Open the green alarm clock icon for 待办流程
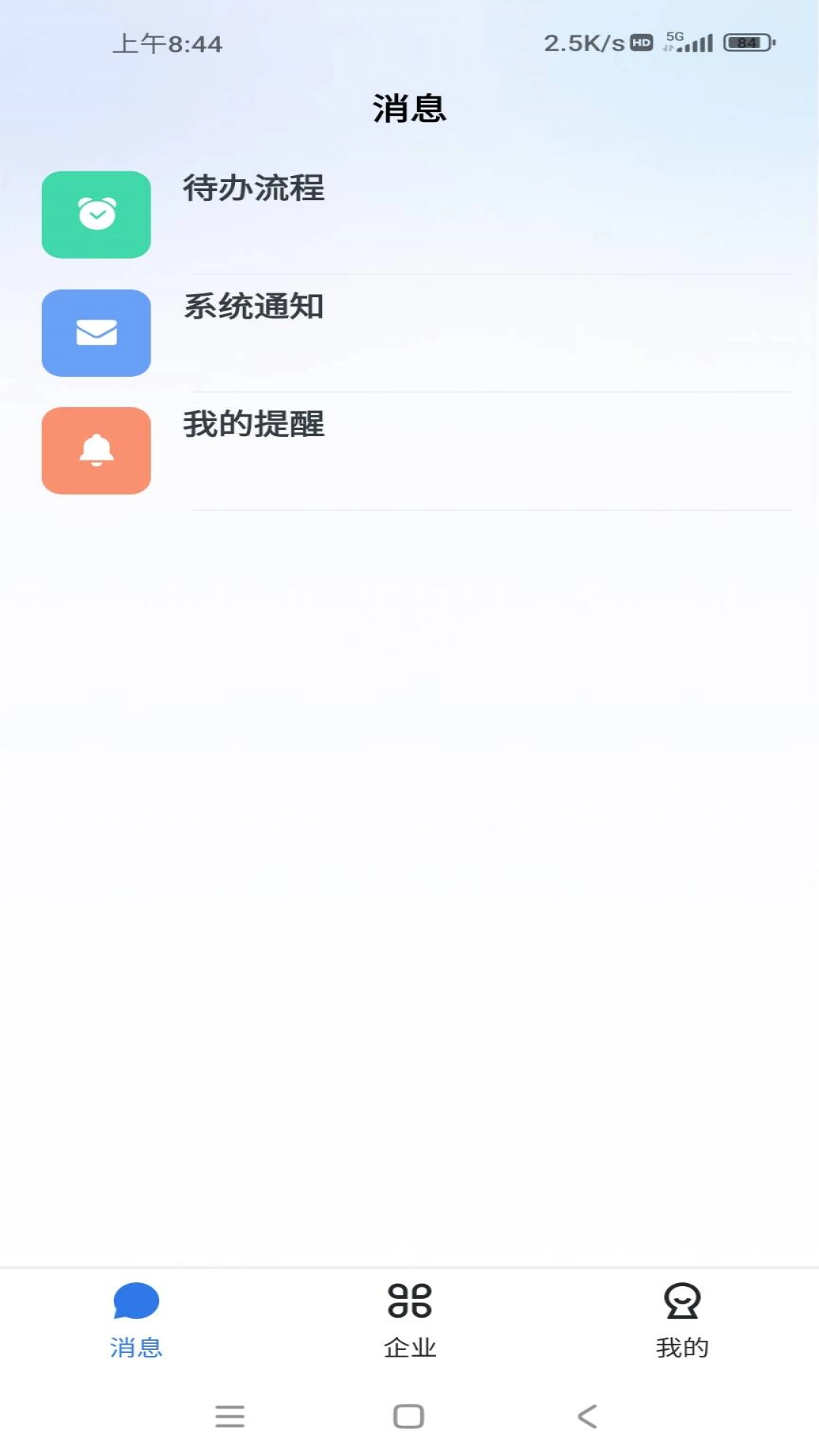 coord(96,215)
